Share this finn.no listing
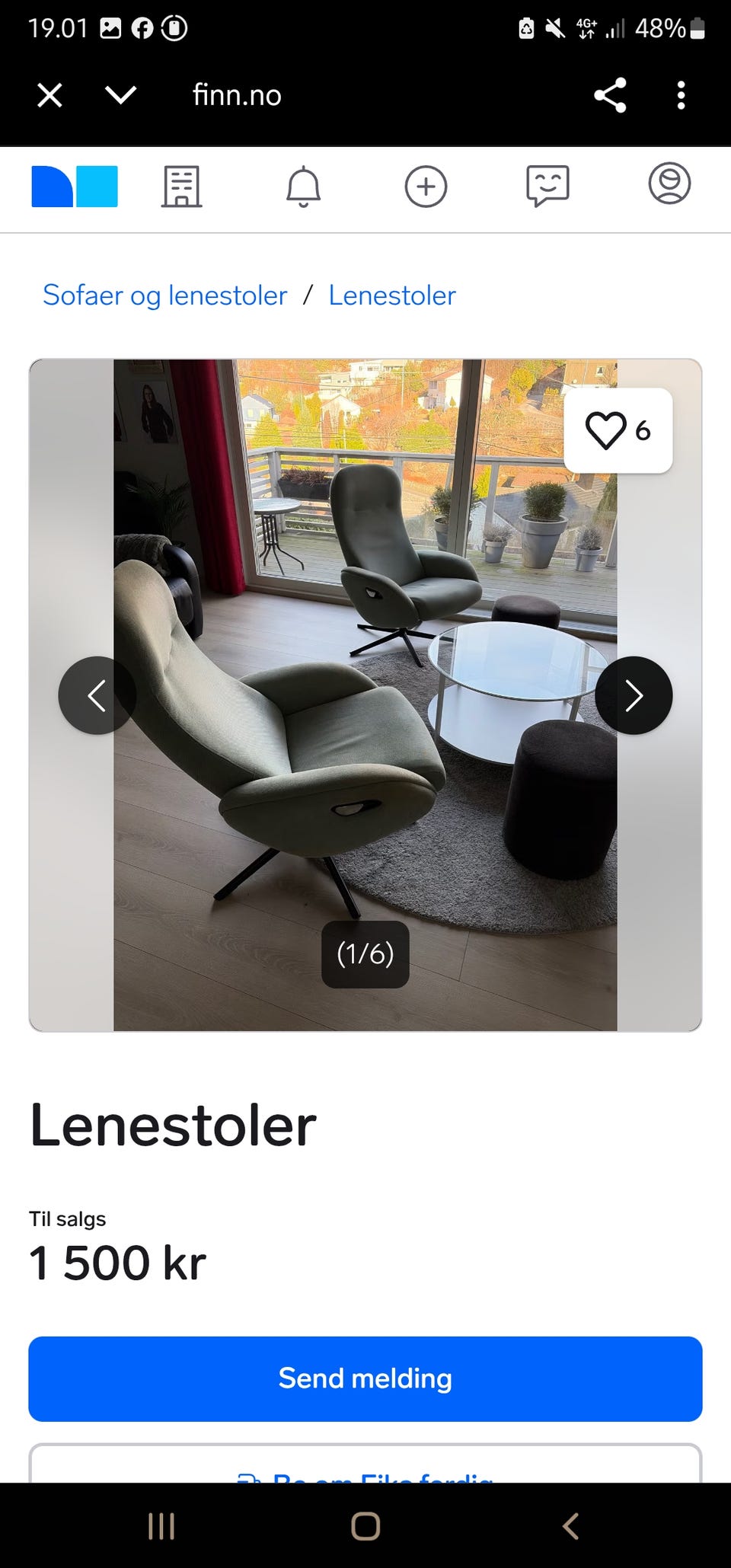This screenshot has height=1568, width=731. 610,95
